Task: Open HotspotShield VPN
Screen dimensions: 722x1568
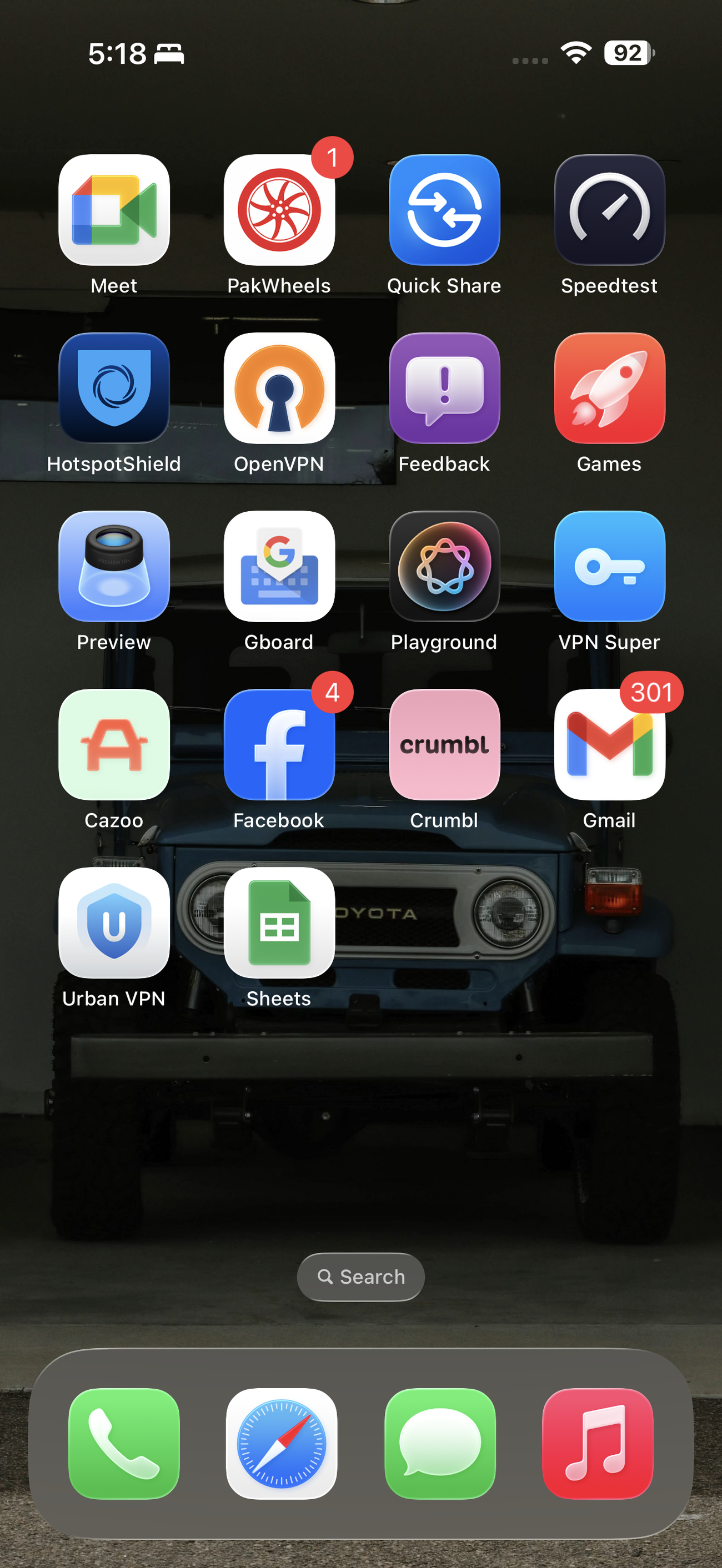Action: tap(114, 389)
